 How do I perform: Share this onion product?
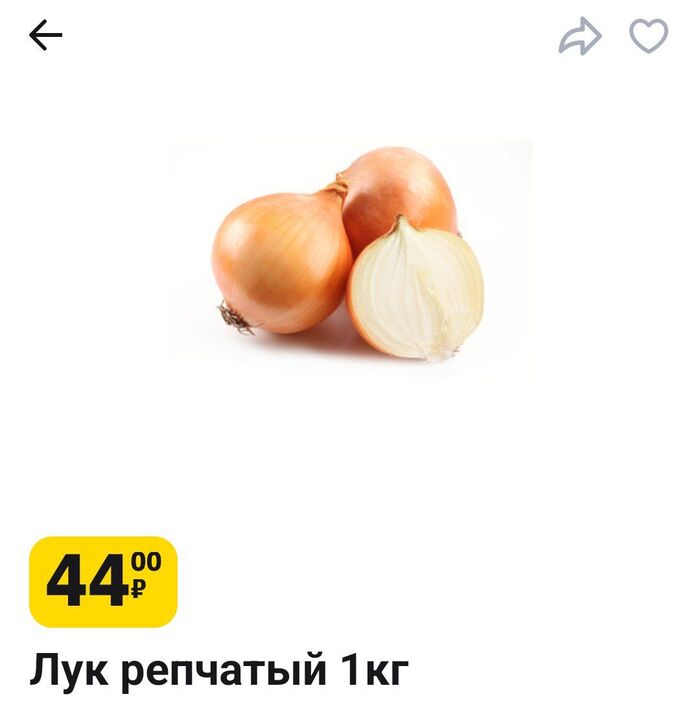[579, 38]
